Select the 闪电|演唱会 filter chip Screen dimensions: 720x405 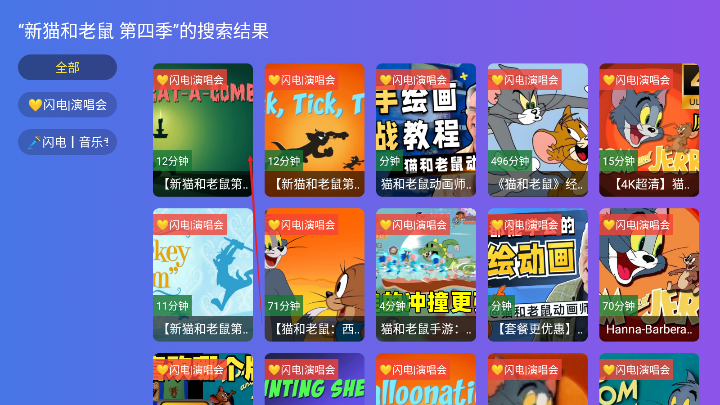[67, 104]
